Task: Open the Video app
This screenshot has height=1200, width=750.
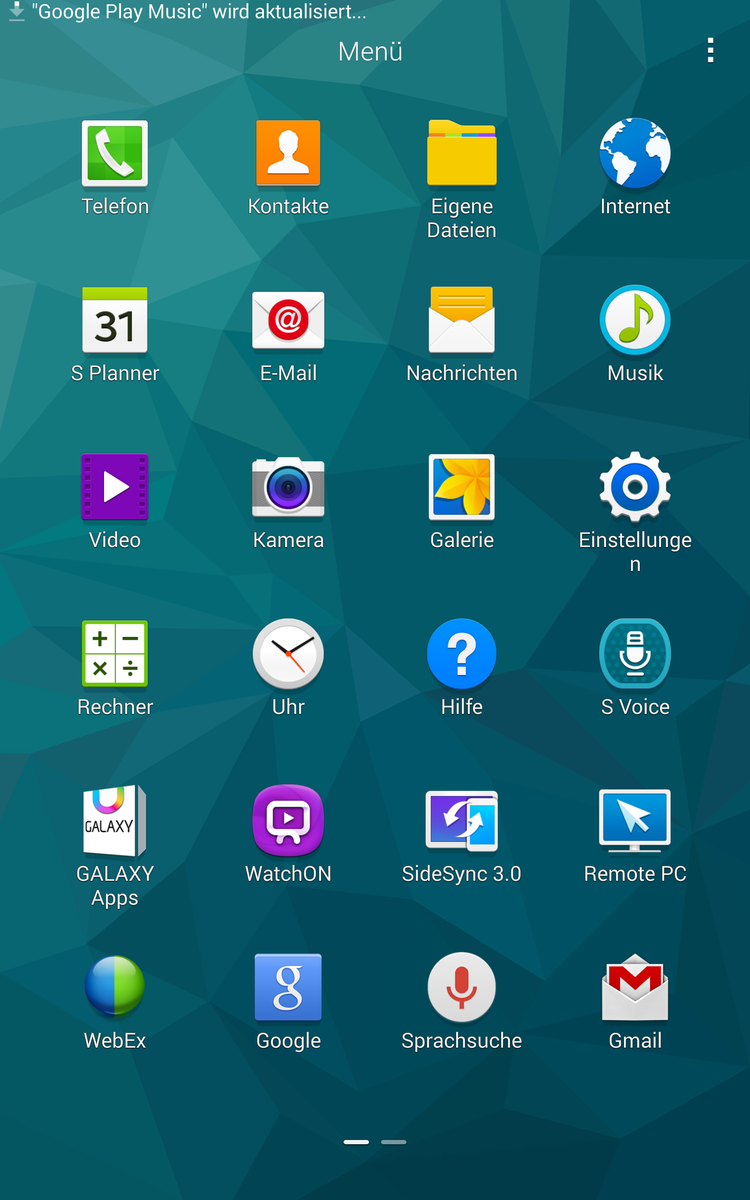Action: click(115, 487)
